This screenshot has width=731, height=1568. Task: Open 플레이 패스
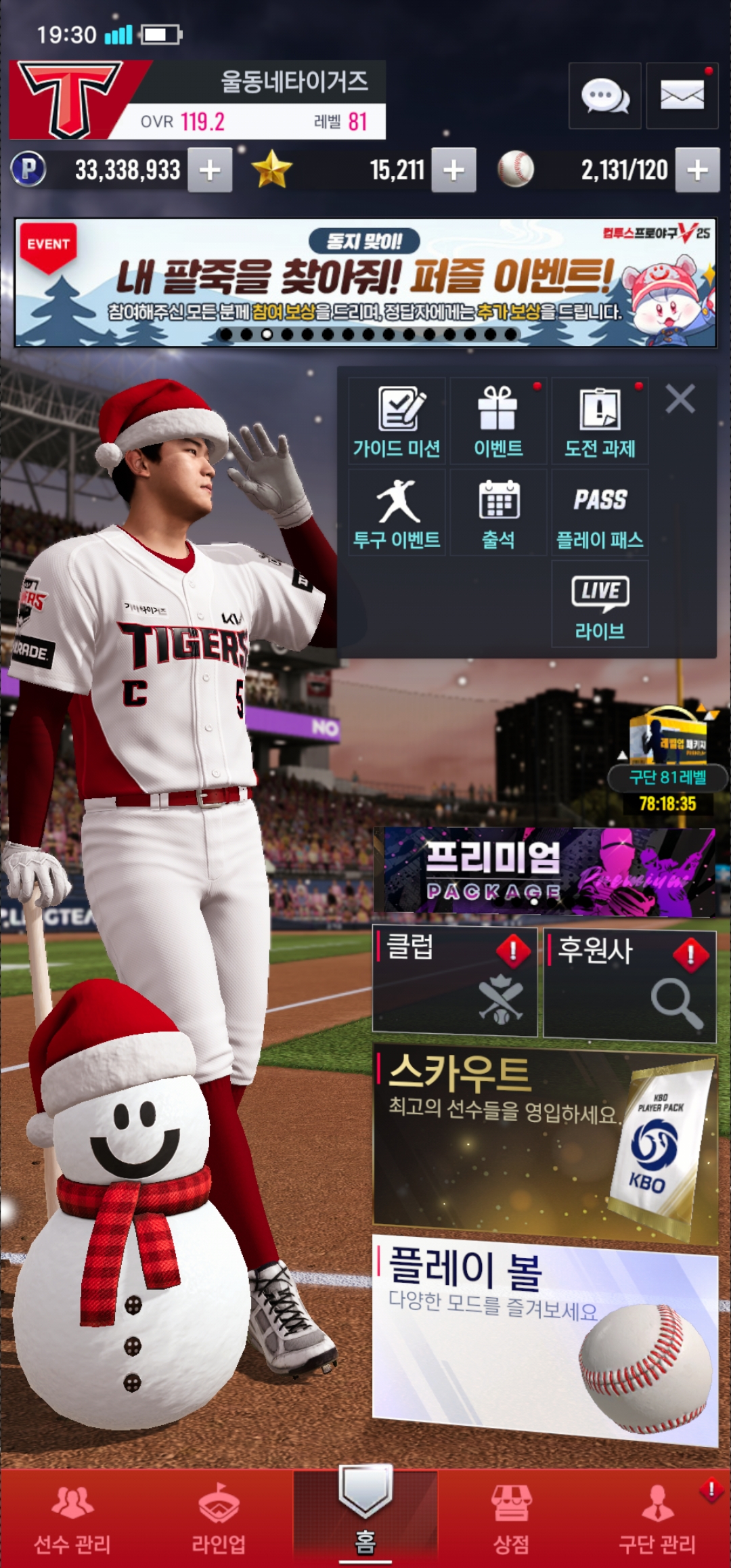point(600,513)
